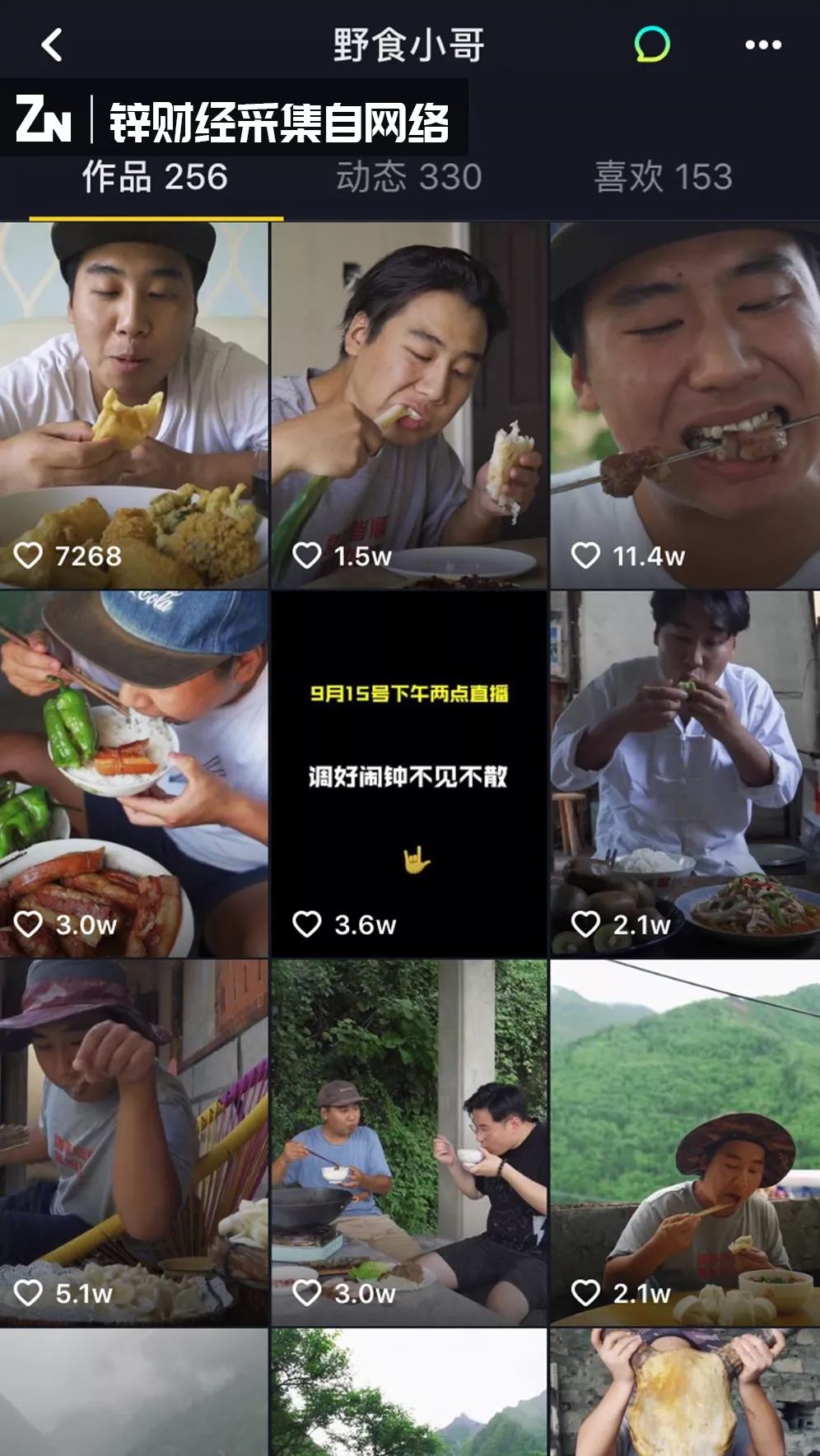Viewport: 820px width, 1456px height.
Task: Open the two-men outdoor meal video
Action: (409, 1142)
